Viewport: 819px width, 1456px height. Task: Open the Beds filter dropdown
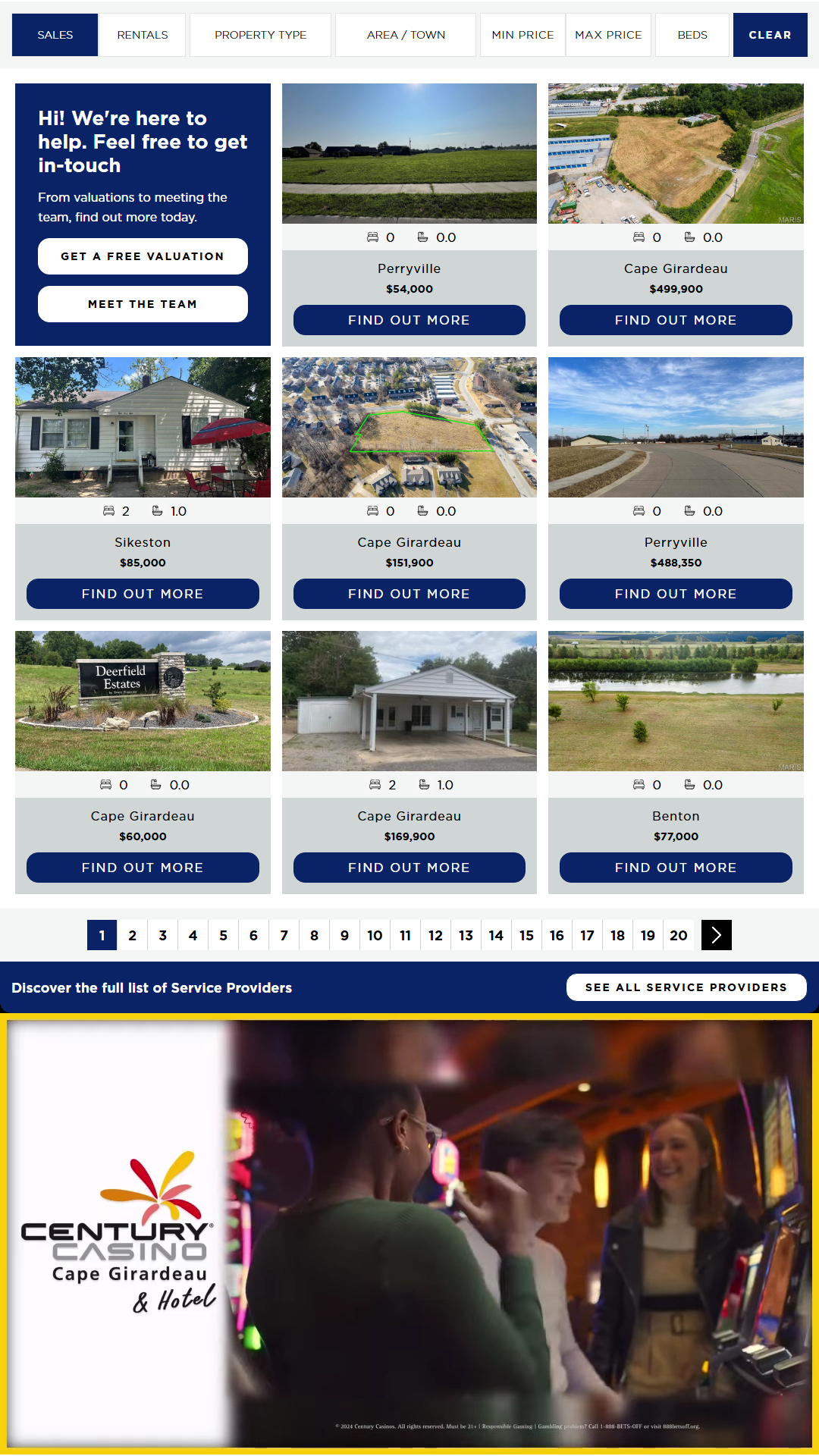point(692,35)
